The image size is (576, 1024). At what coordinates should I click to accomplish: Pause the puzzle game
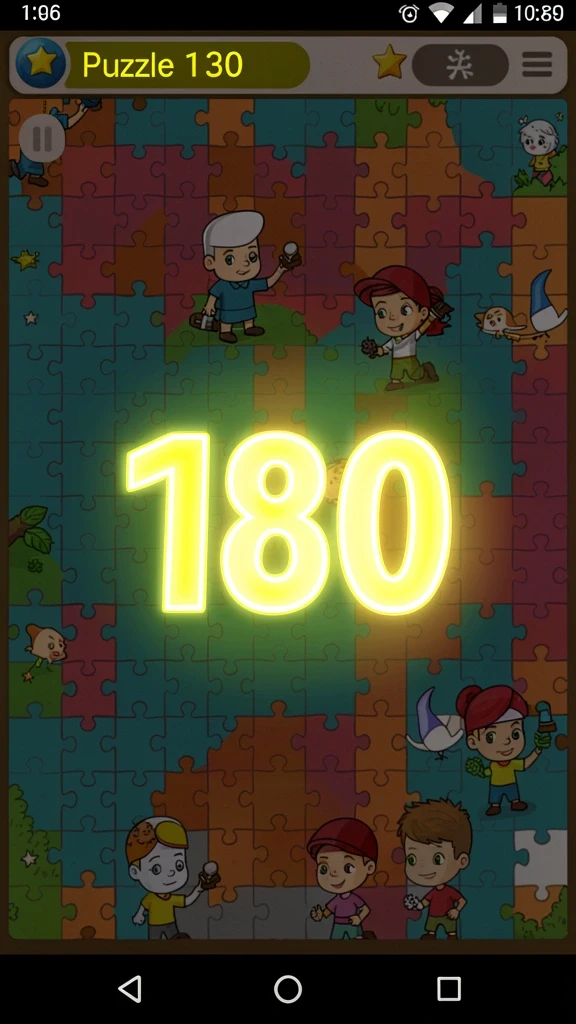pyautogui.click(x=42, y=138)
